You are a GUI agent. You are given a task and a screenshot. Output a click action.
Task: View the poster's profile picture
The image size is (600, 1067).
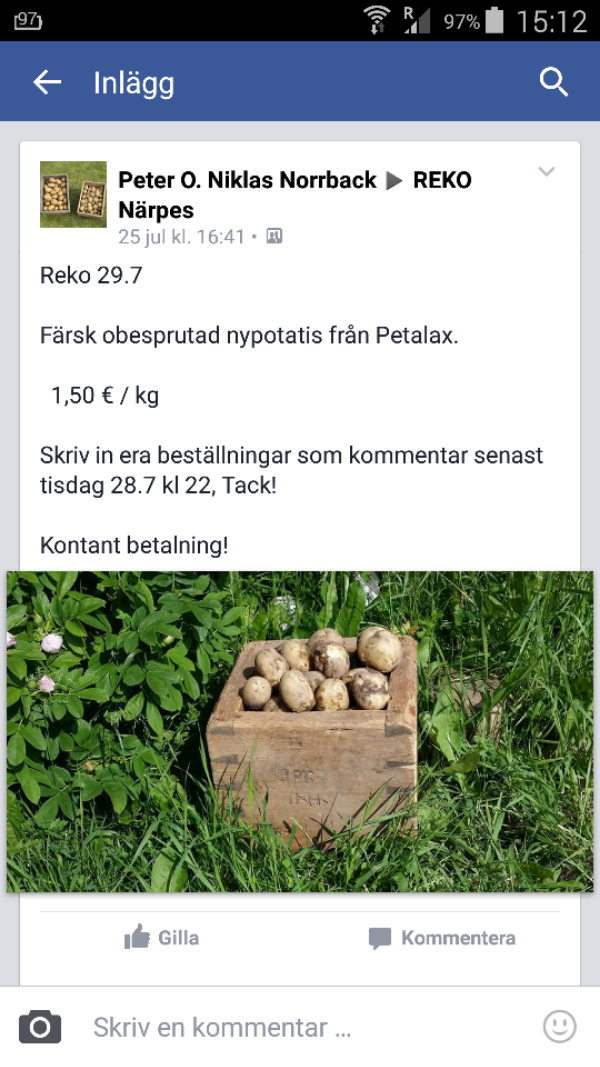tap(73, 195)
